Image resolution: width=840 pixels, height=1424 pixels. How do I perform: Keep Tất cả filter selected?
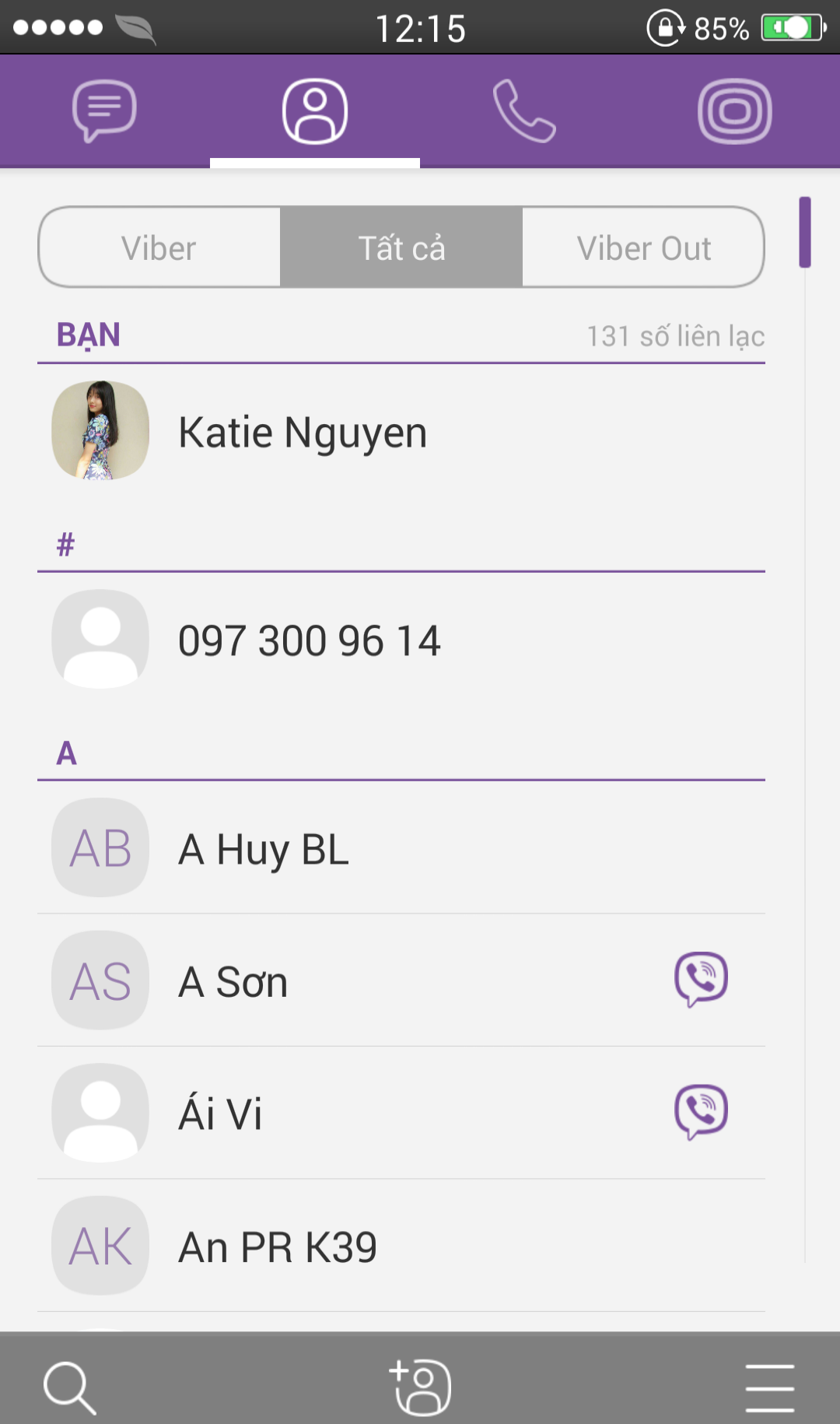pos(401,247)
